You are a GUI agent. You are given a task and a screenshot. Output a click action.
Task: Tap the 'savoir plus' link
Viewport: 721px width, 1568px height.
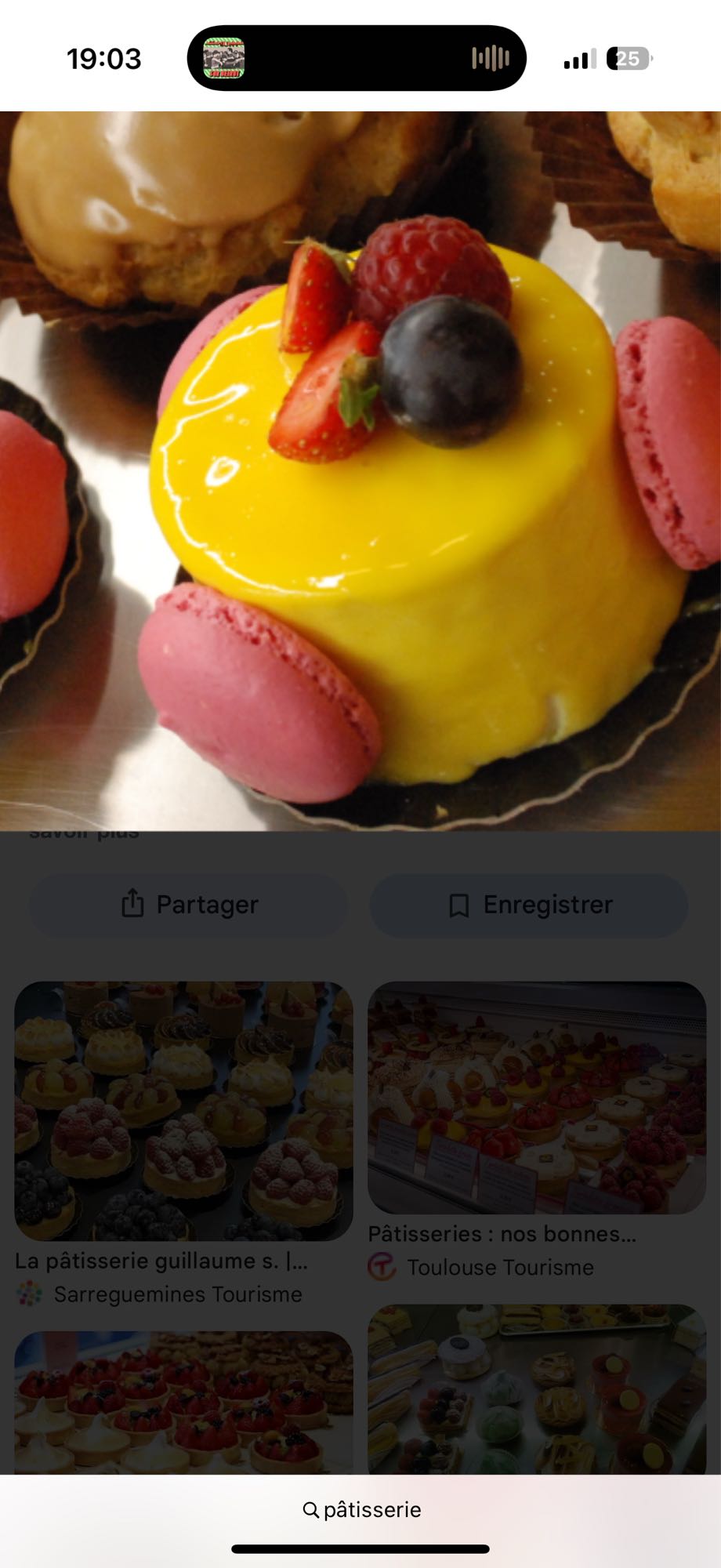(82, 833)
